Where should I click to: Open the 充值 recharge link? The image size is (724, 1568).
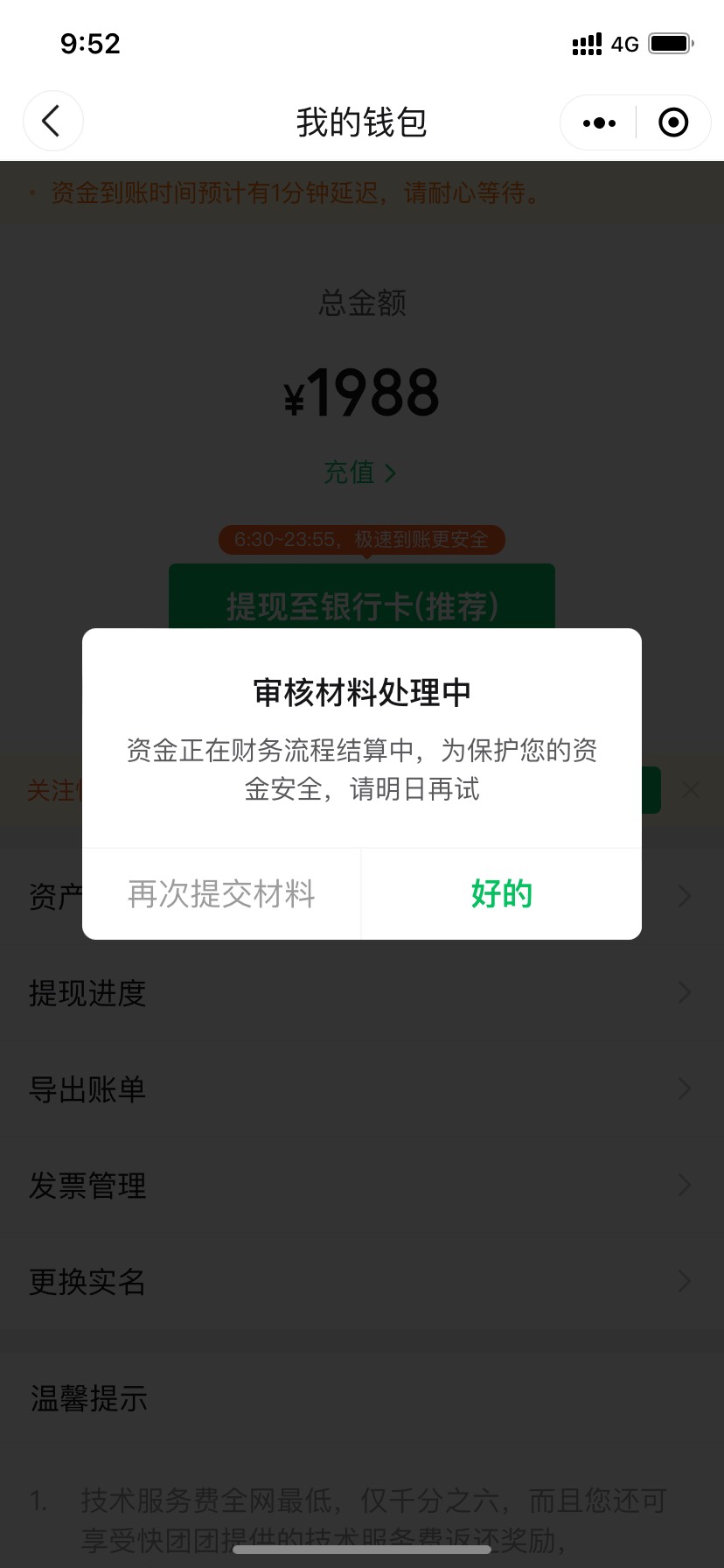click(360, 472)
